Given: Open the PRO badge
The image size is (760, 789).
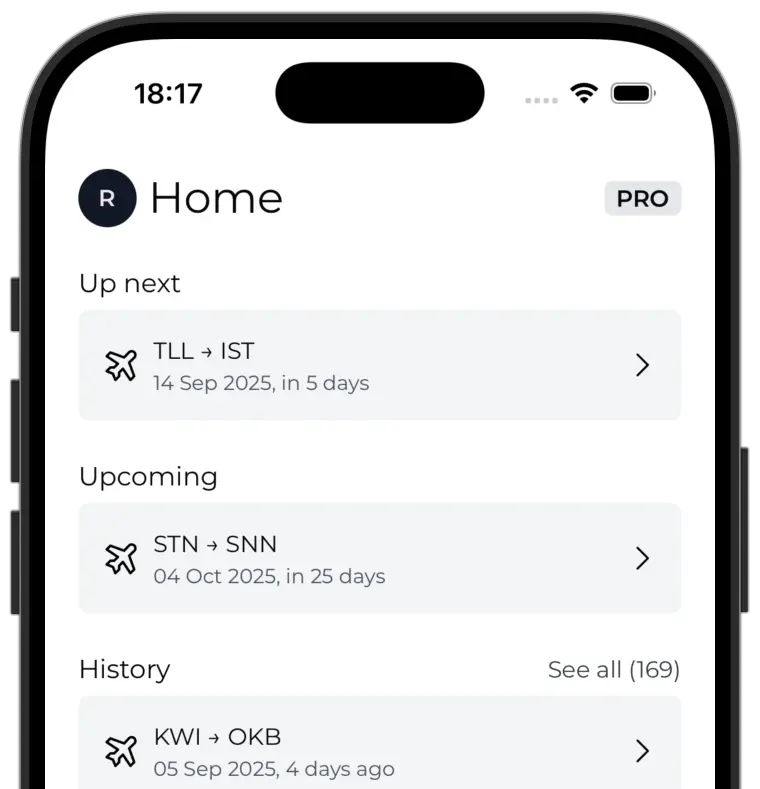Looking at the screenshot, I should [x=643, y=198].
